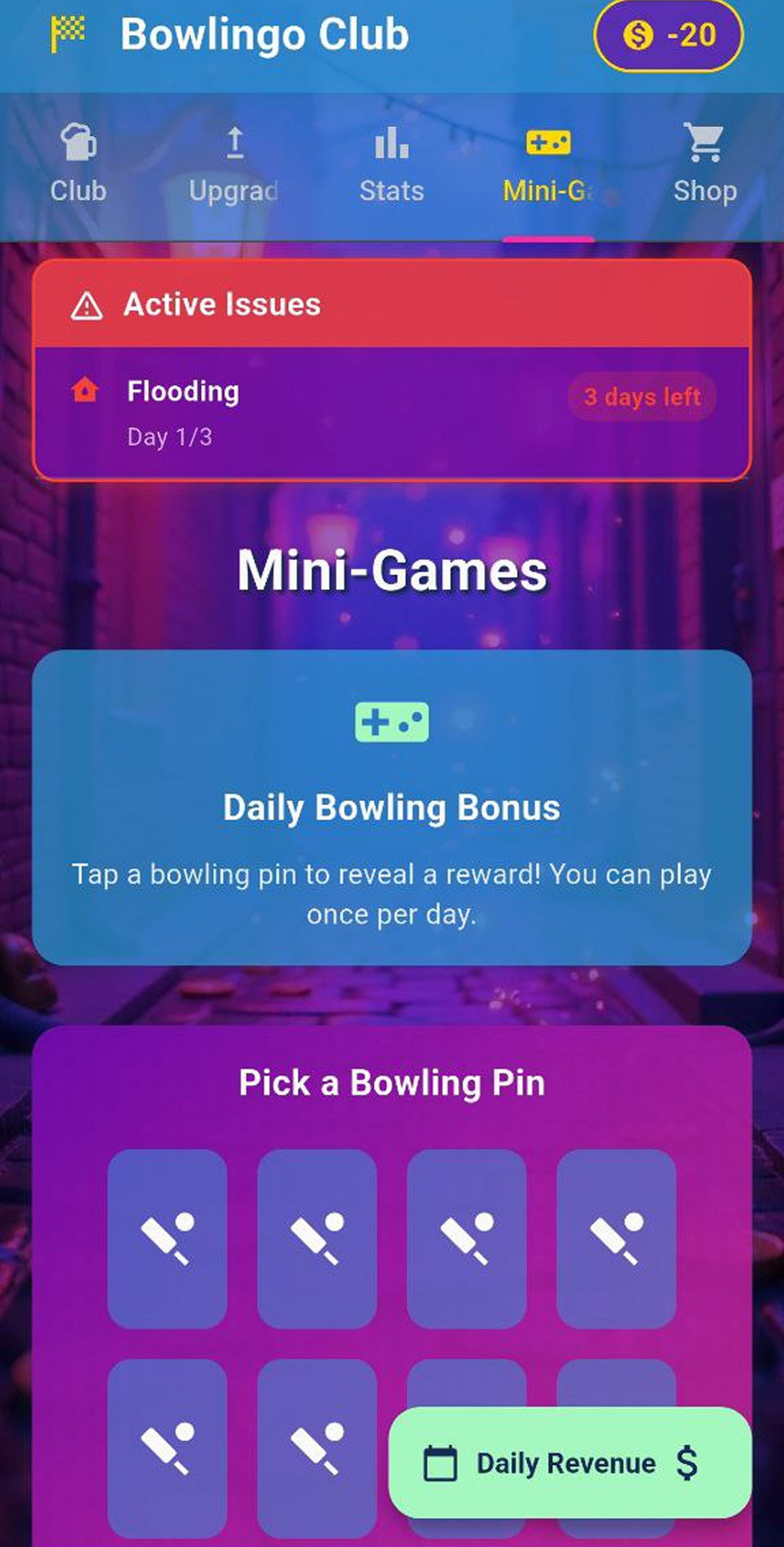Image resolution: width=784 pixels, height=1547 pixels.
Task: Open the Upgrades tab
Action: pos(234,166)
